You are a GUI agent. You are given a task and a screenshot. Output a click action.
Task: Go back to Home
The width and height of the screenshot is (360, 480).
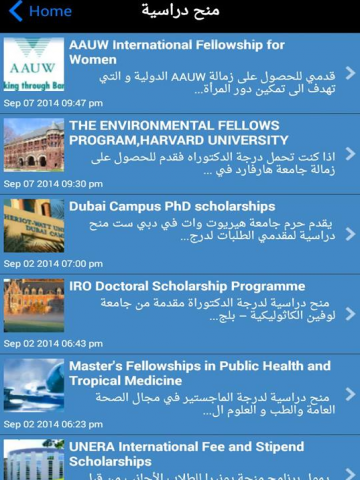click(x=41, y=11)
